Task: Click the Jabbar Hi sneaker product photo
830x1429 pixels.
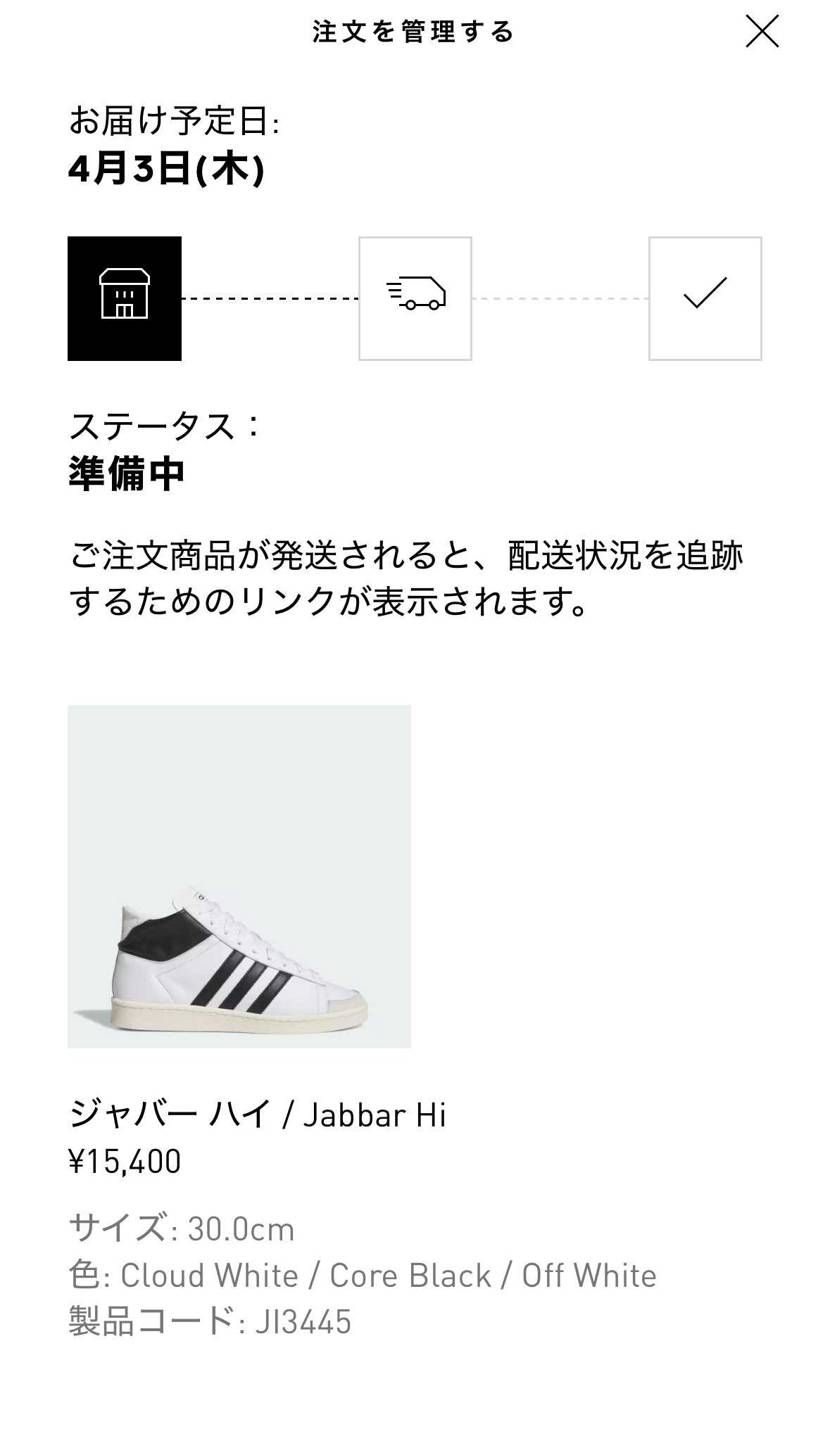Action: pyautogui.click(x=238, y=875)
